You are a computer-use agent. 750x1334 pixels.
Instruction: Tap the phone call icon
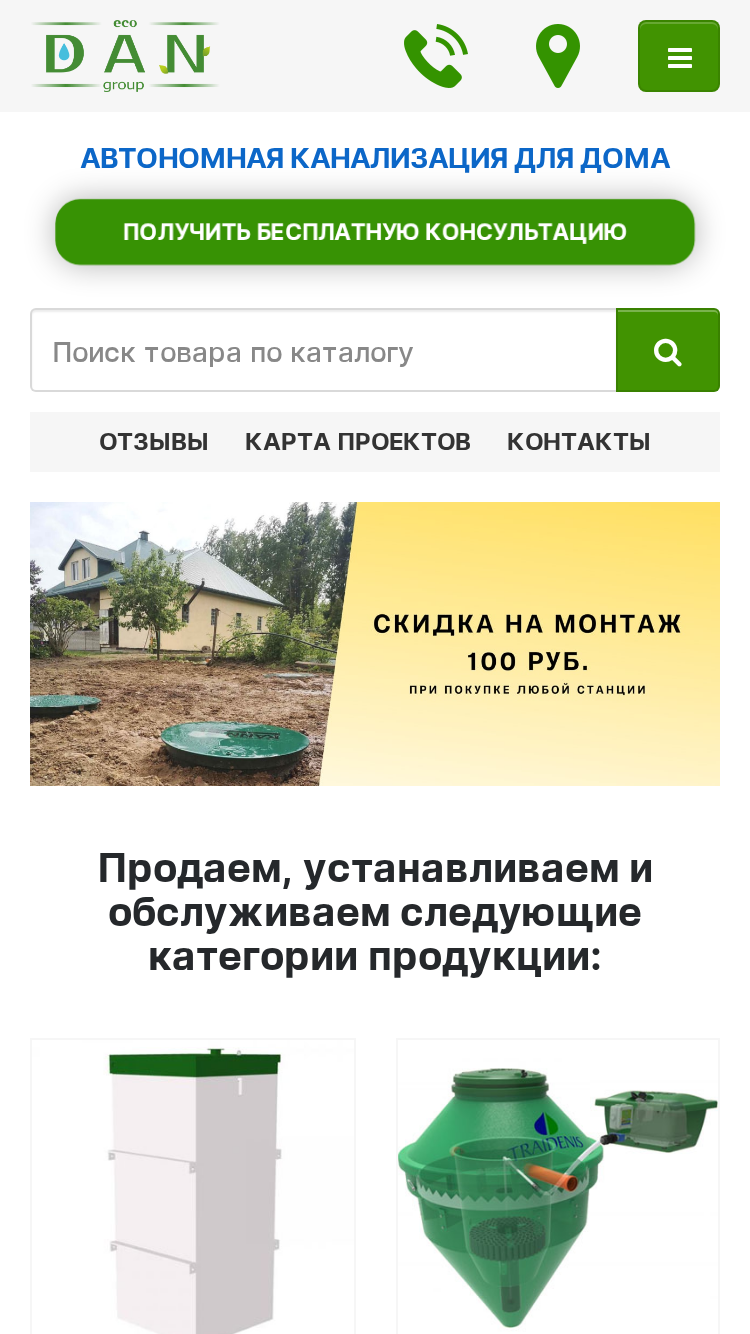coord(436,56)
